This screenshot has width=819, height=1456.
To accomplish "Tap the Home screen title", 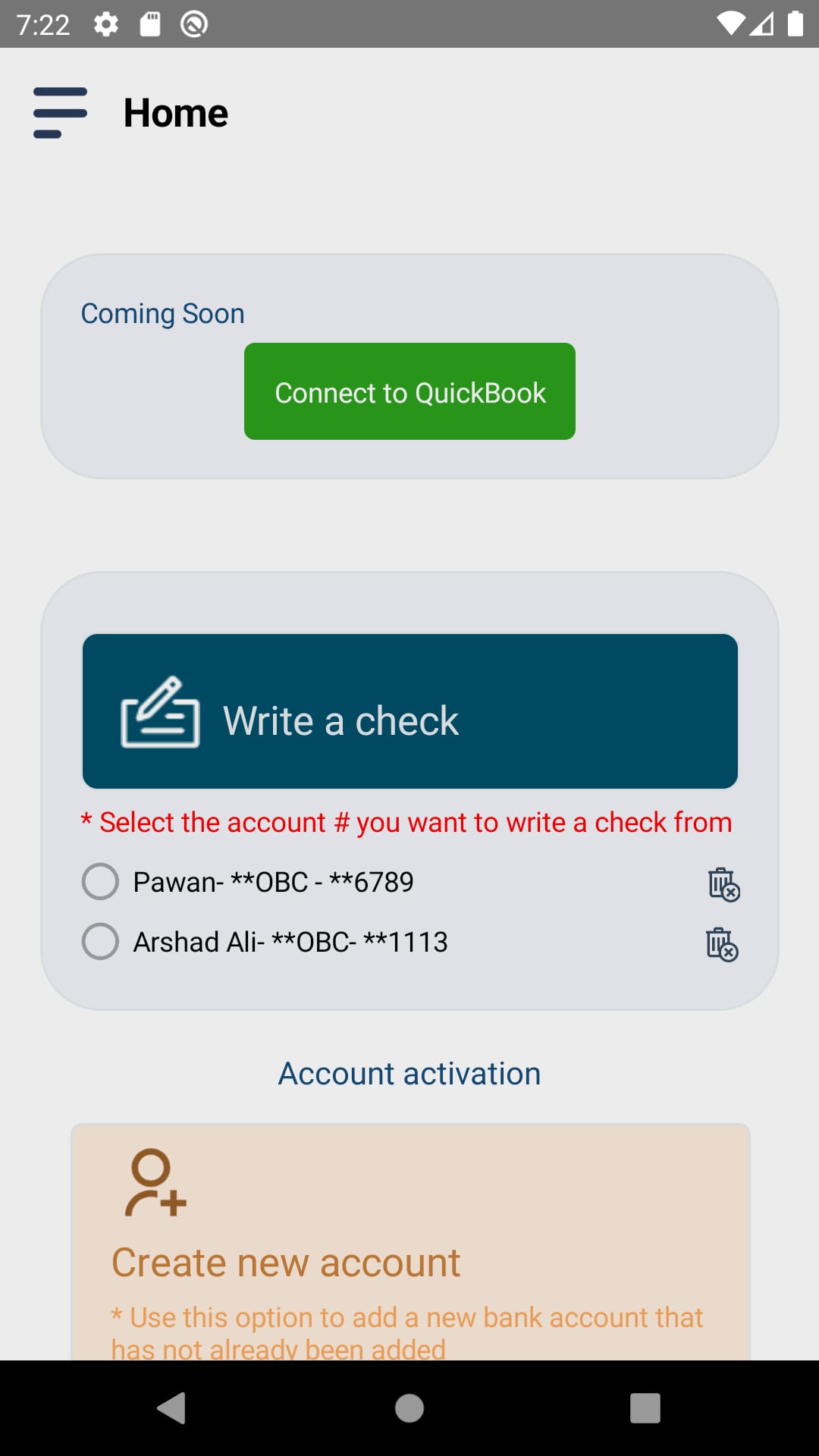I will (x=175, y=112).
